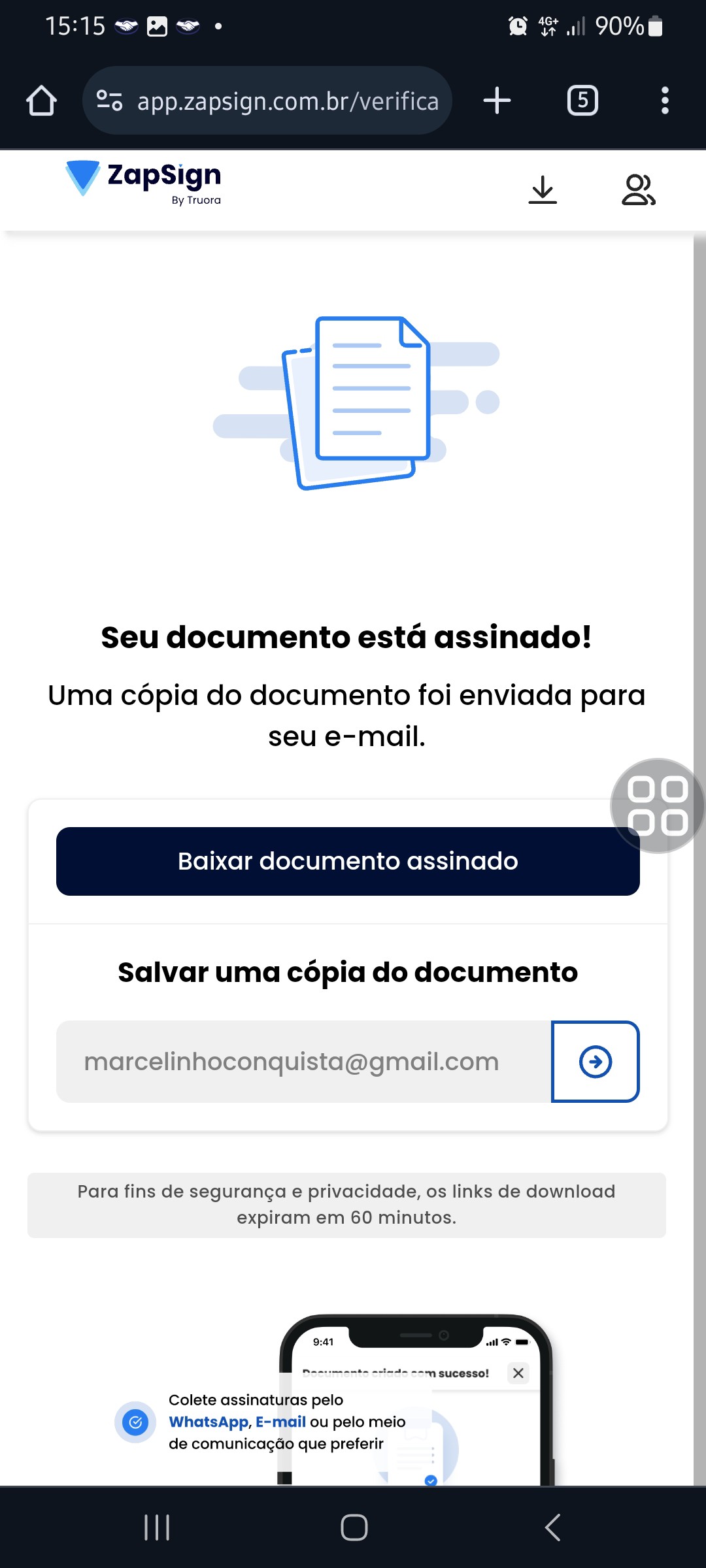
Task: Go back with system back button
Action: point(552,1527)
